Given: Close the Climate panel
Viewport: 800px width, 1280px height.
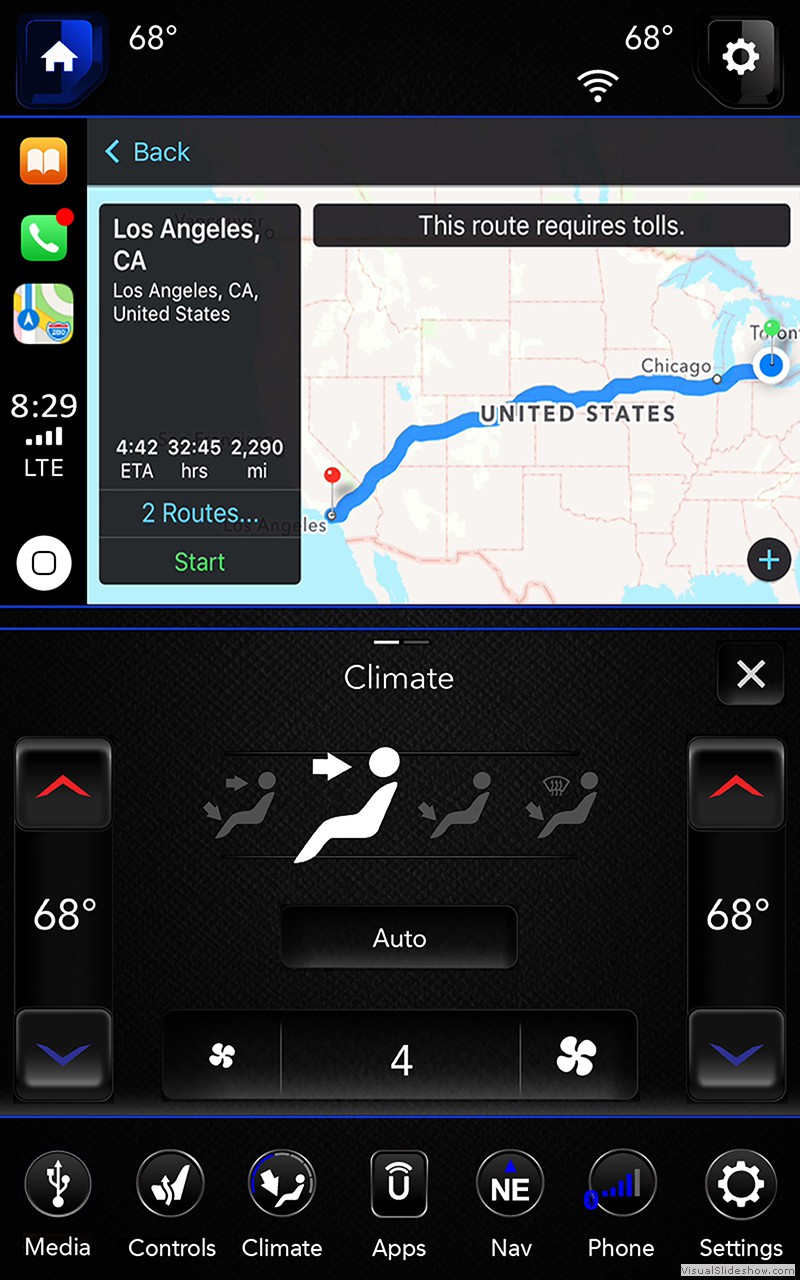Looking at the screenshot, I should pos(750,675).
